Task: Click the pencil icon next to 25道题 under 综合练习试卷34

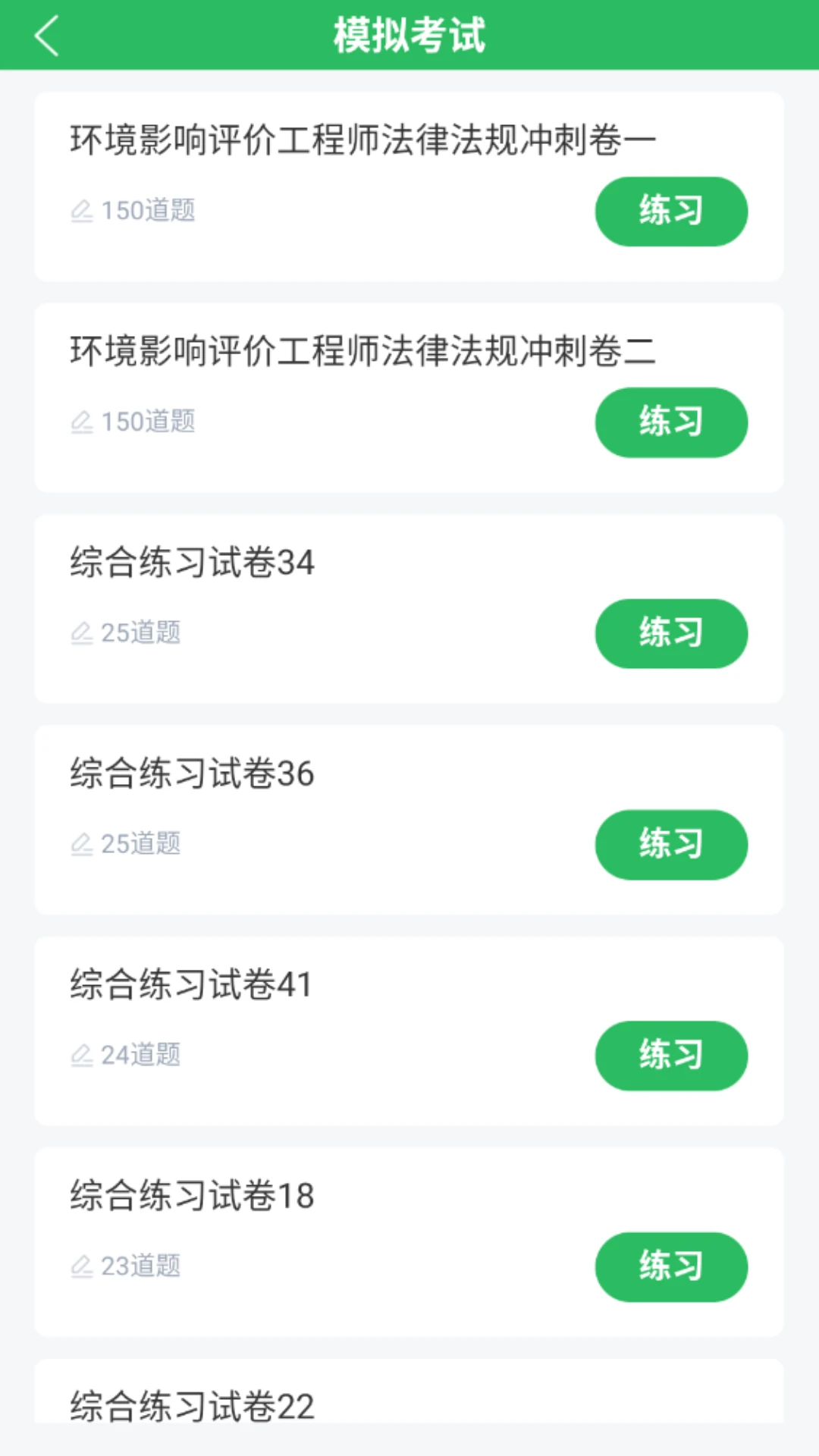Action: pos(83,631)
